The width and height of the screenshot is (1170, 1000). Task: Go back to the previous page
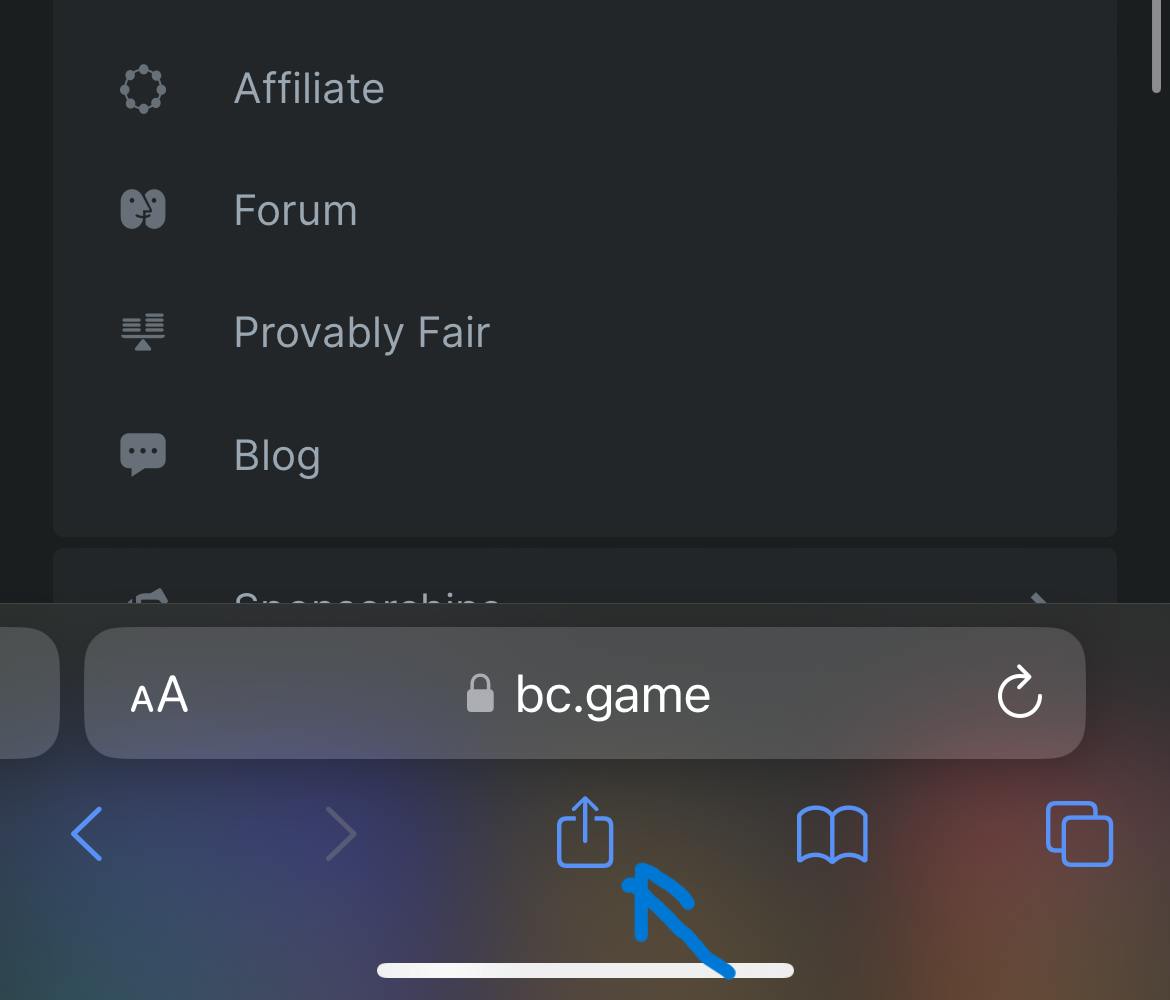tap(88, 833)
